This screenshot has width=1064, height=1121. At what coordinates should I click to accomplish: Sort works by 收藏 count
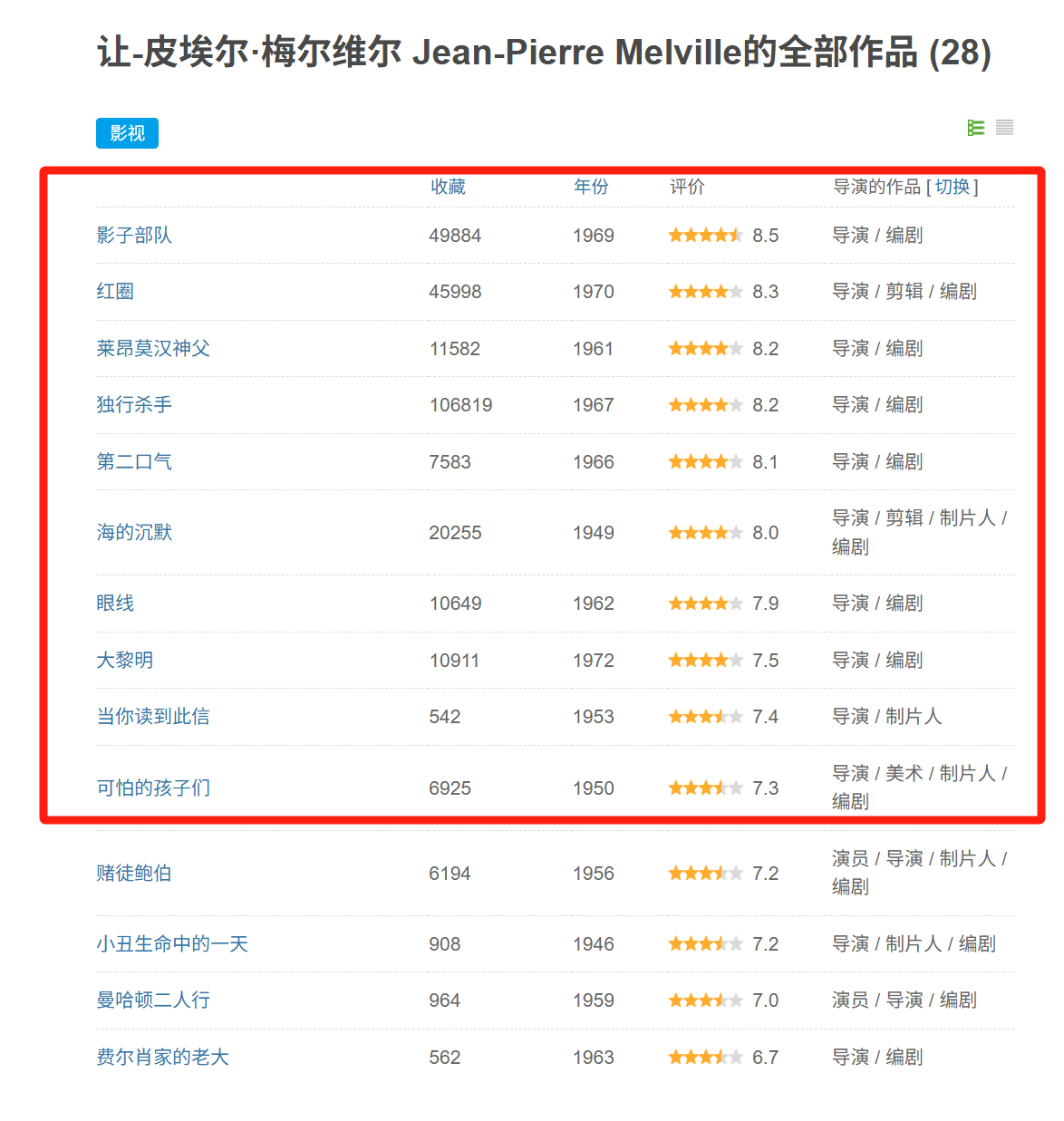point(448,187)
